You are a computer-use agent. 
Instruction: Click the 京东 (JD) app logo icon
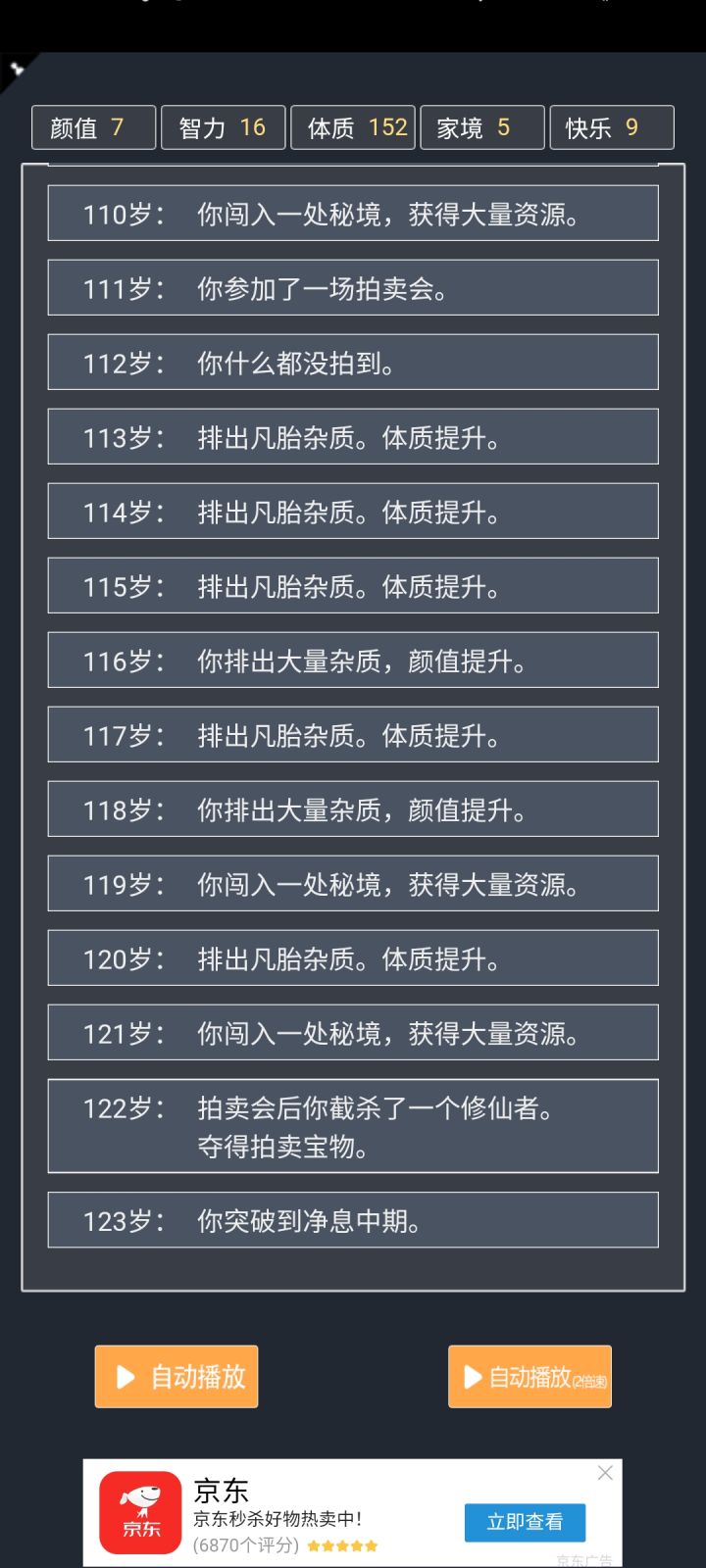tap(139, 1512)
